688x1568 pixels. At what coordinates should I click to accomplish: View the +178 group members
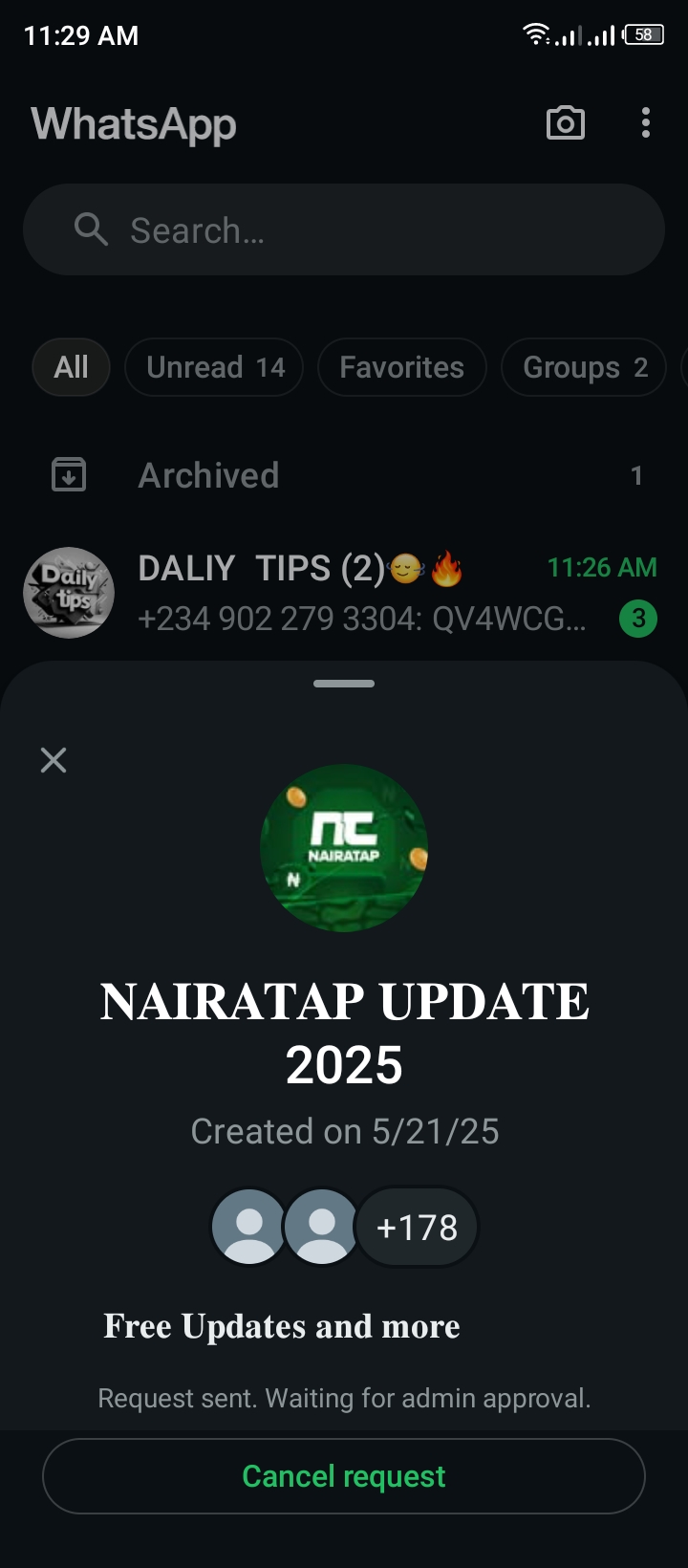pos(417,1228)
